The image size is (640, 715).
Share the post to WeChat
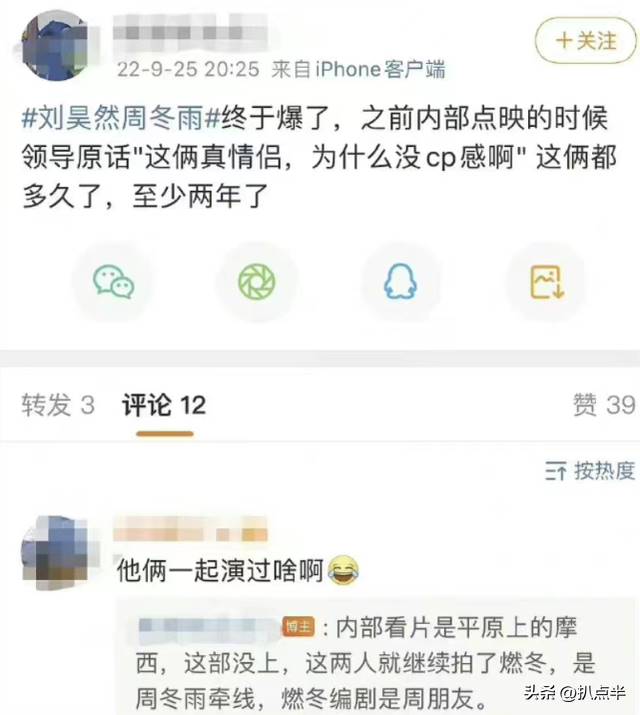113,283
